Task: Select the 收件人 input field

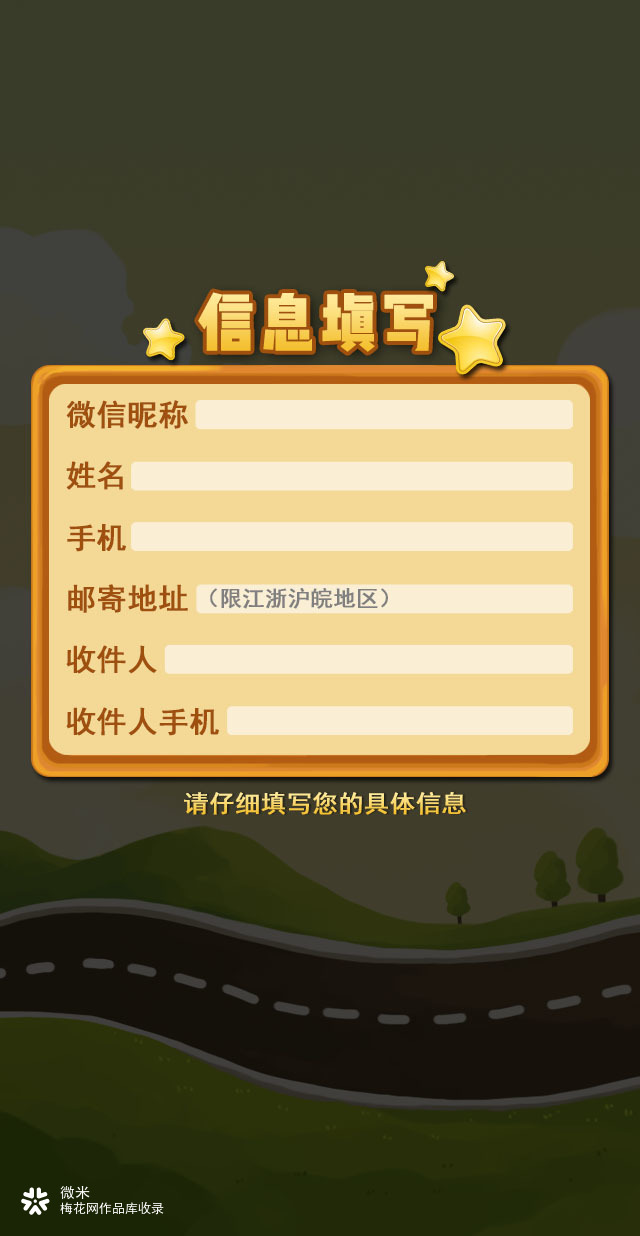Action: (x=368, y=660)
